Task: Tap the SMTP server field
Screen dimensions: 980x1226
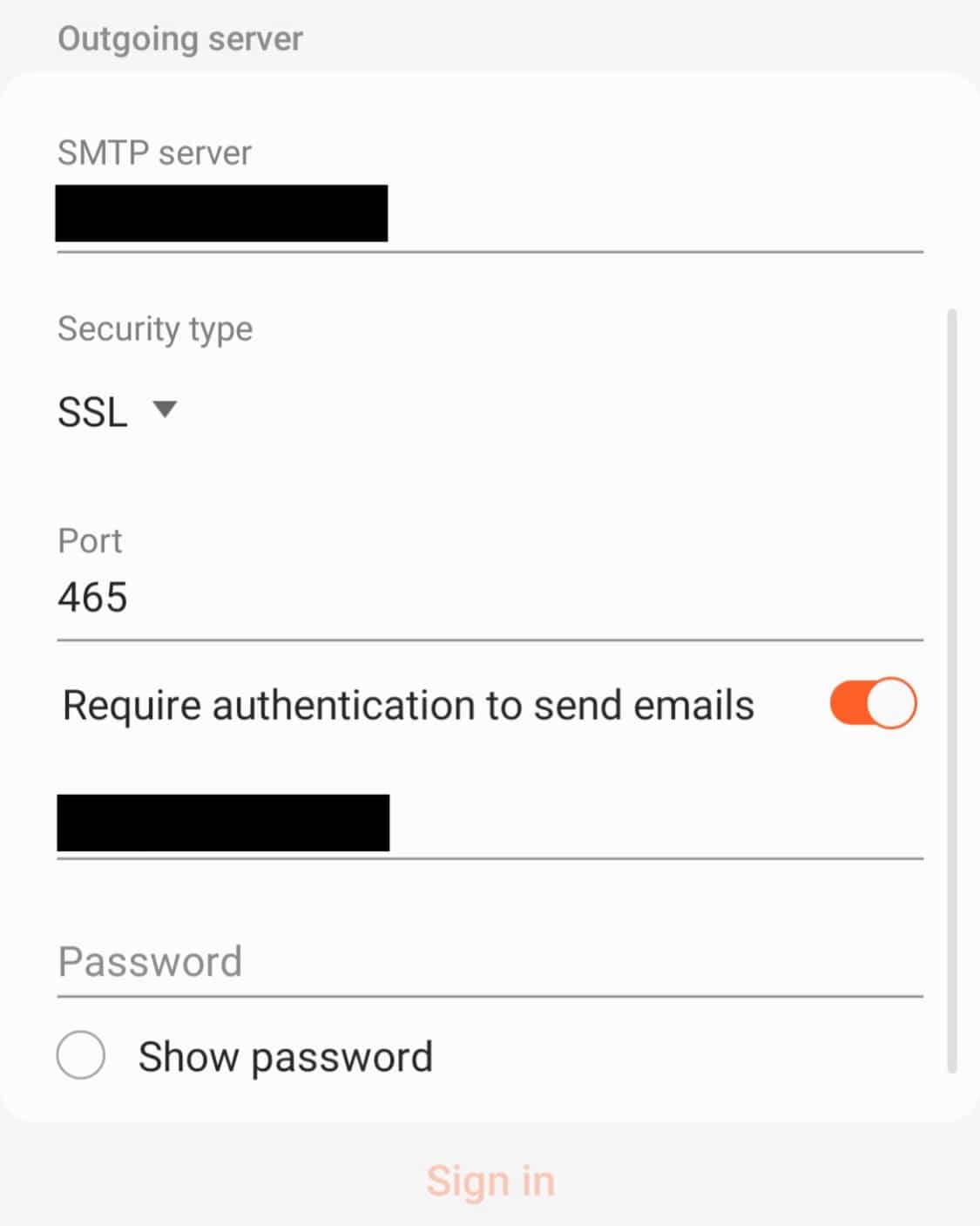Action: (488, 213)
